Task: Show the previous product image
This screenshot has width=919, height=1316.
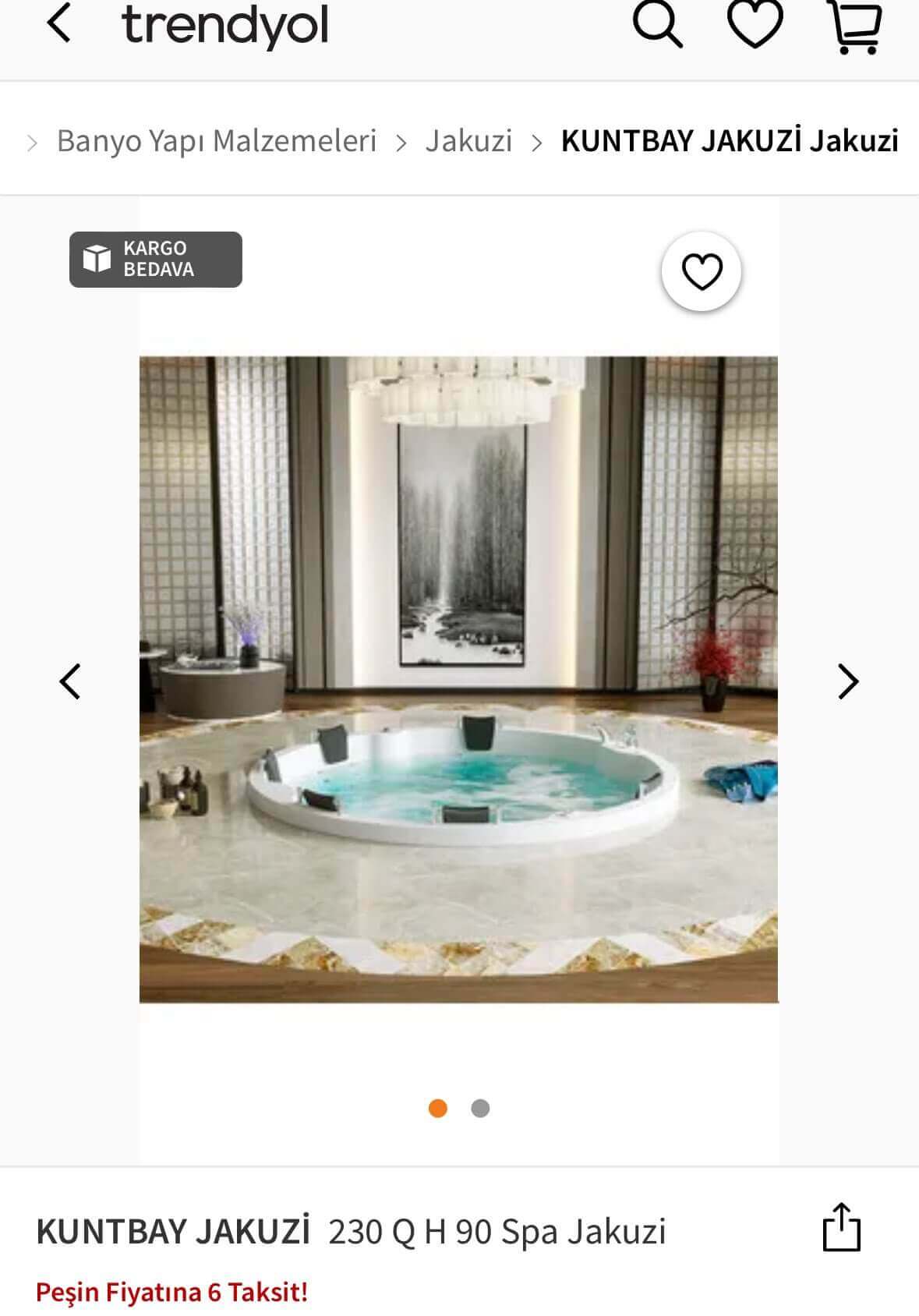Action: point(70,681)
